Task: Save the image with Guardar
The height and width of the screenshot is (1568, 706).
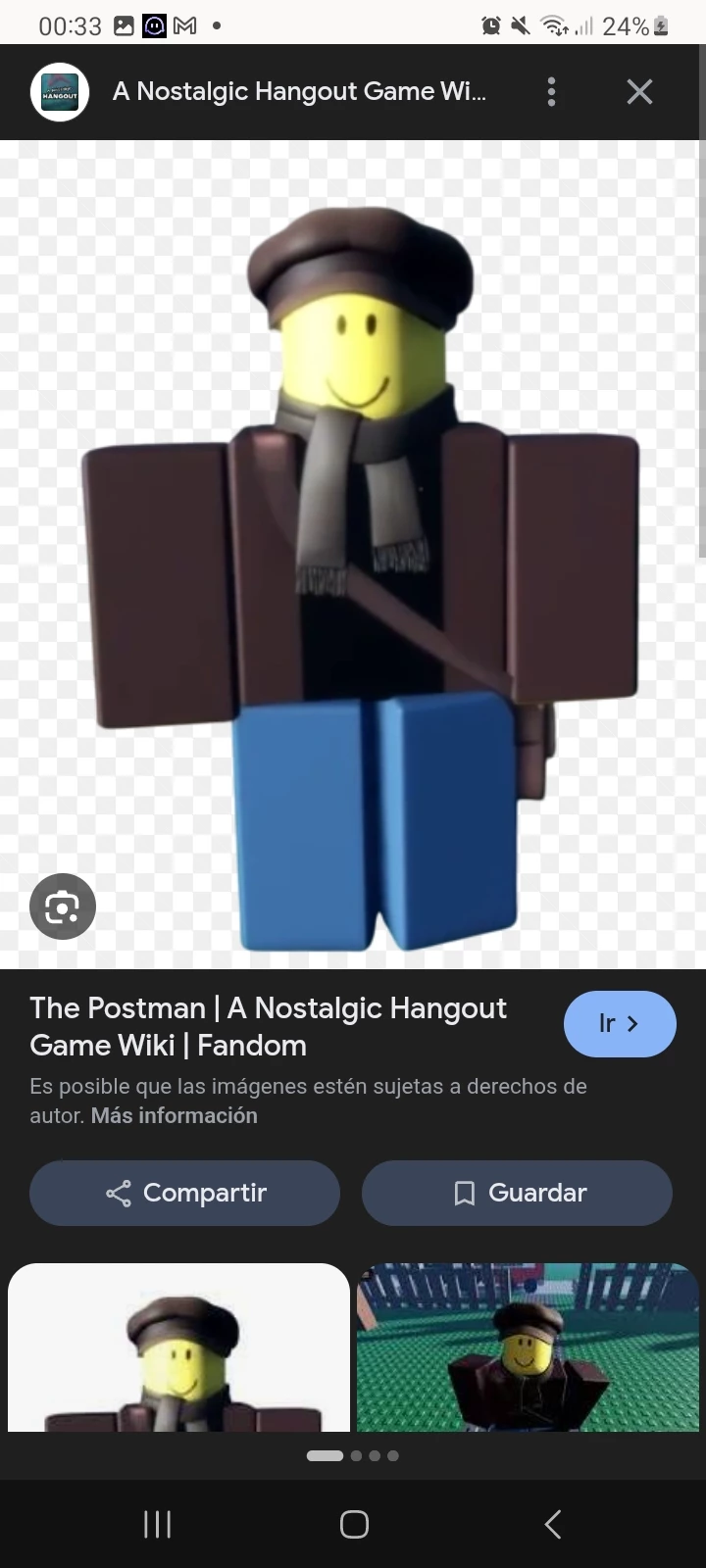Action: pyautogui.click(x=517, y=1193)
